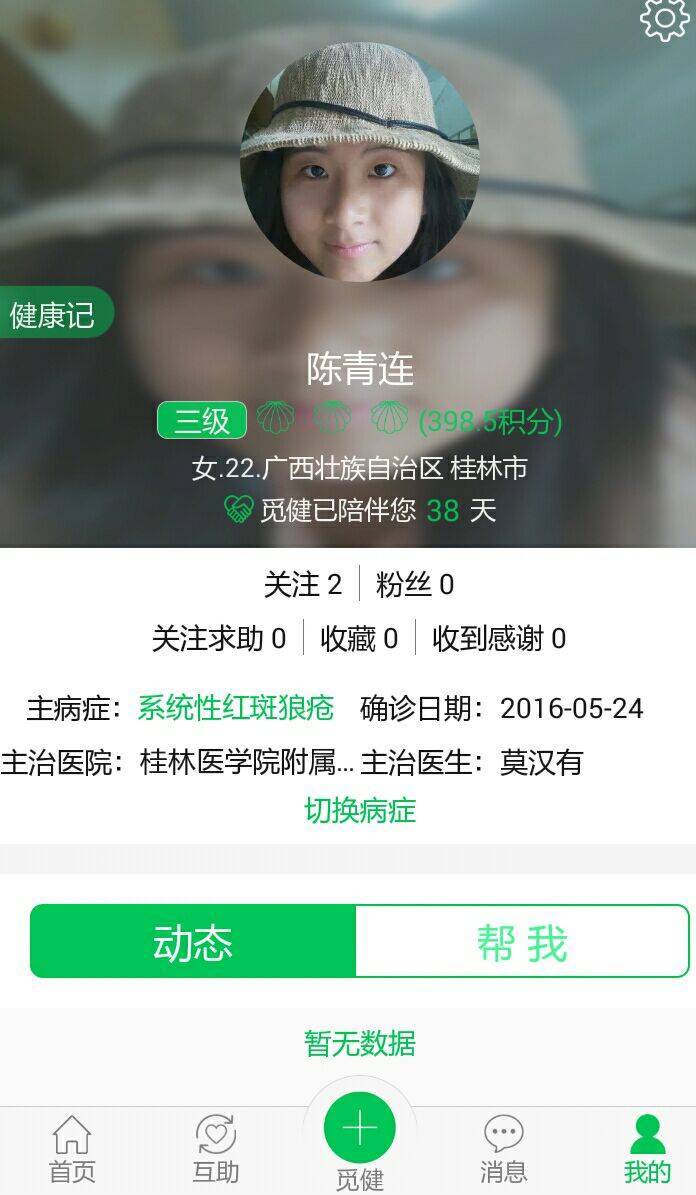Go to the 首页 tab
The width and height of the screenshot is (696, 1195).
point(72,1150)
